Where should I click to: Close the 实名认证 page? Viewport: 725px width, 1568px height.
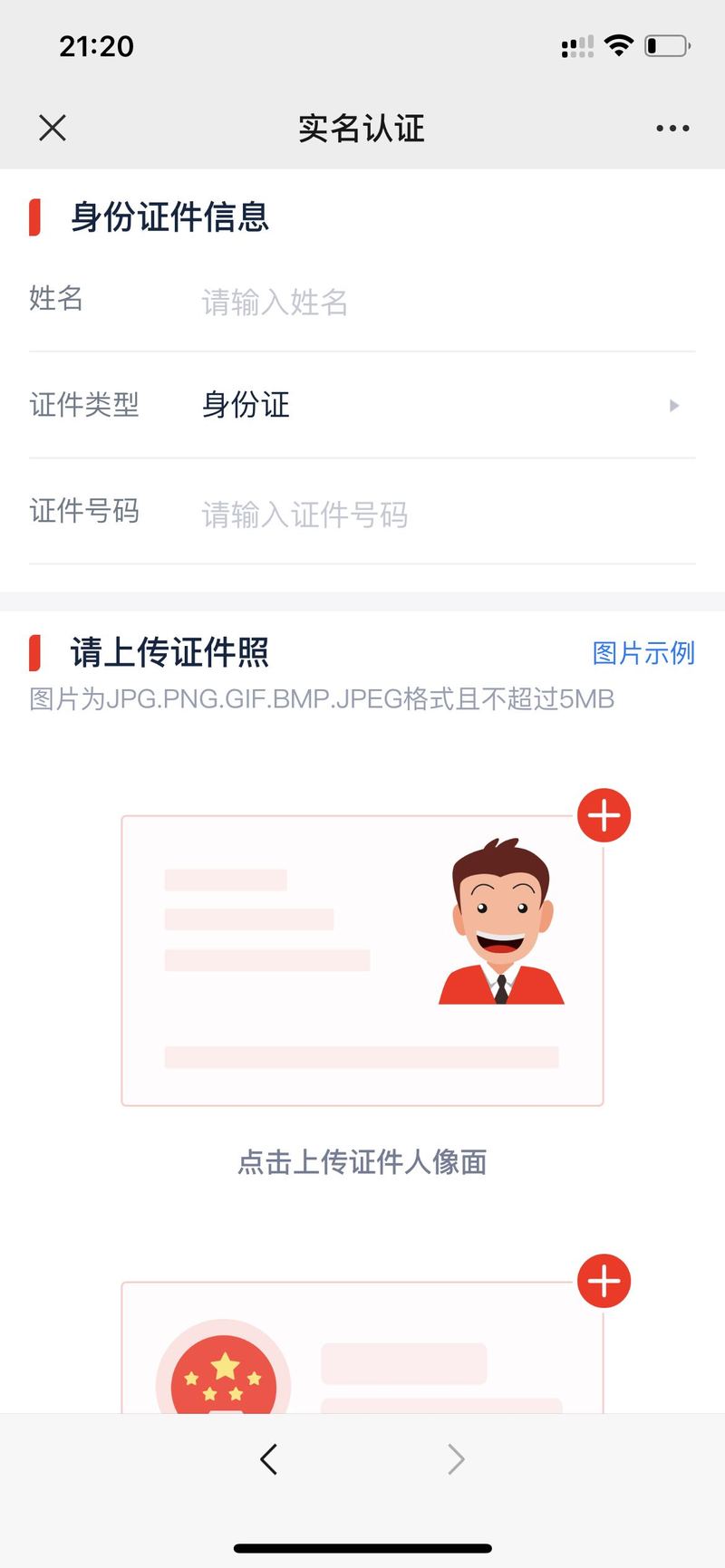point(53,128)
